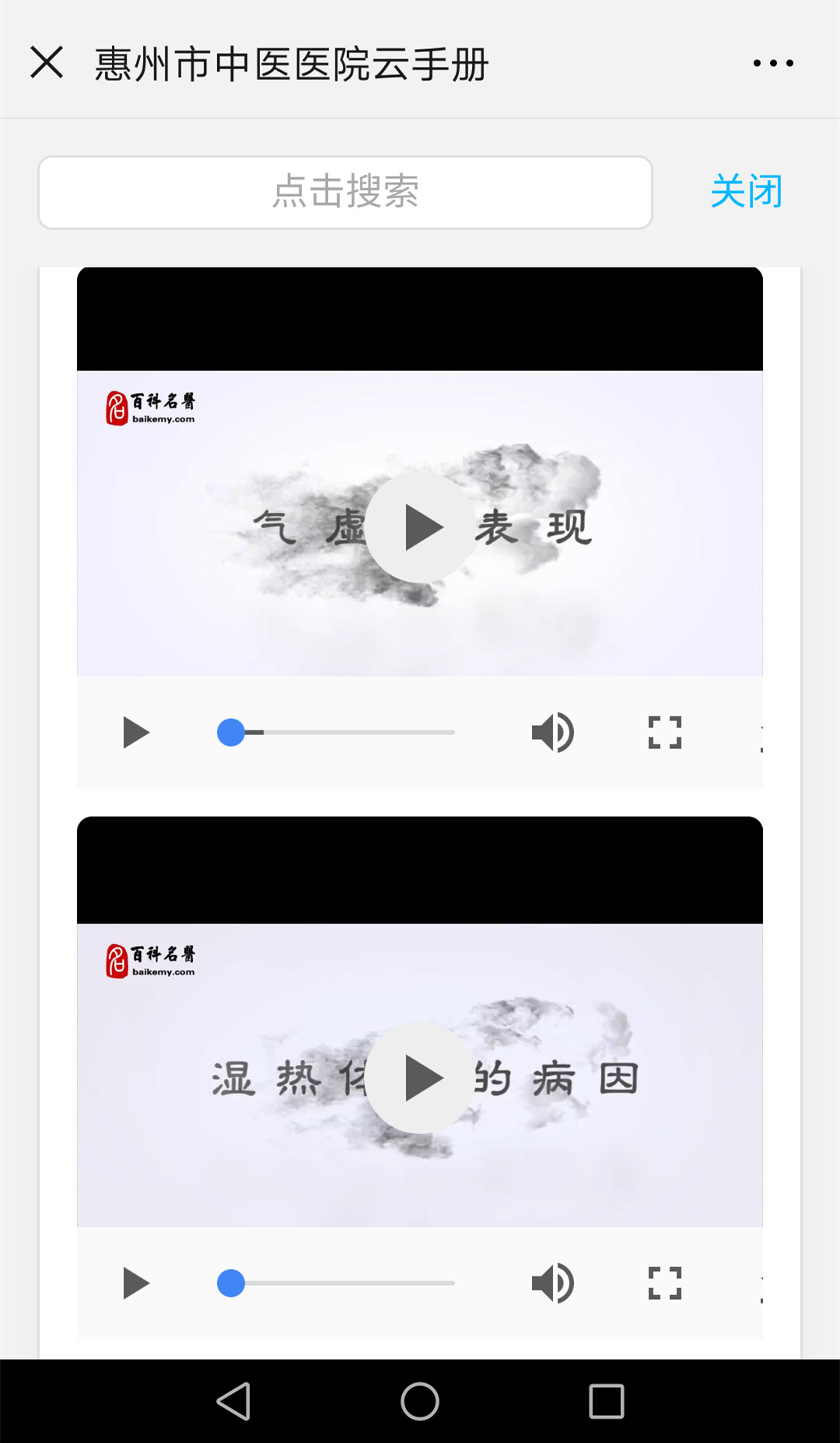Mute the 气虚表现 video sound
This screenshot has width=840, height=1443.
[552, 733]
